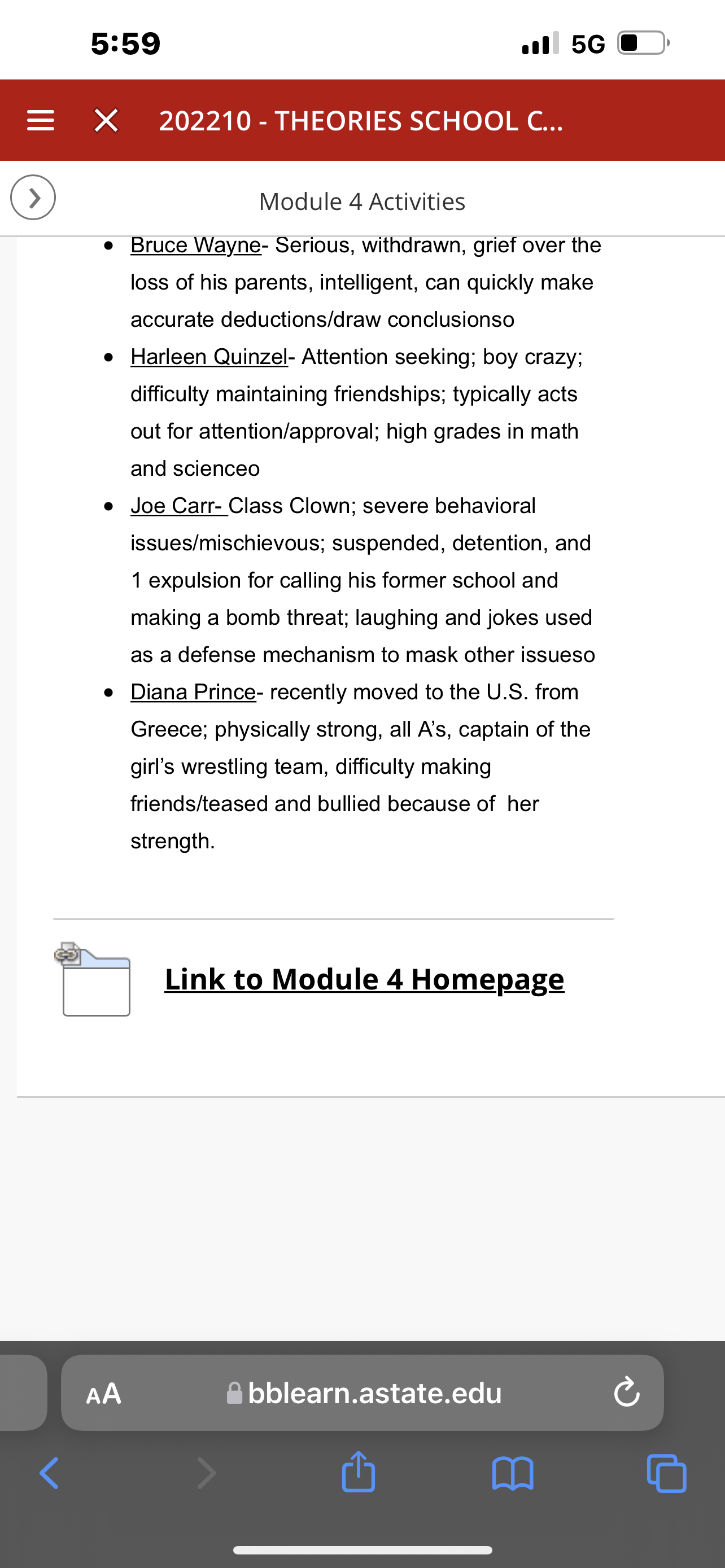
Task: Expand the side panel arrow
Action: pos(33,197)
